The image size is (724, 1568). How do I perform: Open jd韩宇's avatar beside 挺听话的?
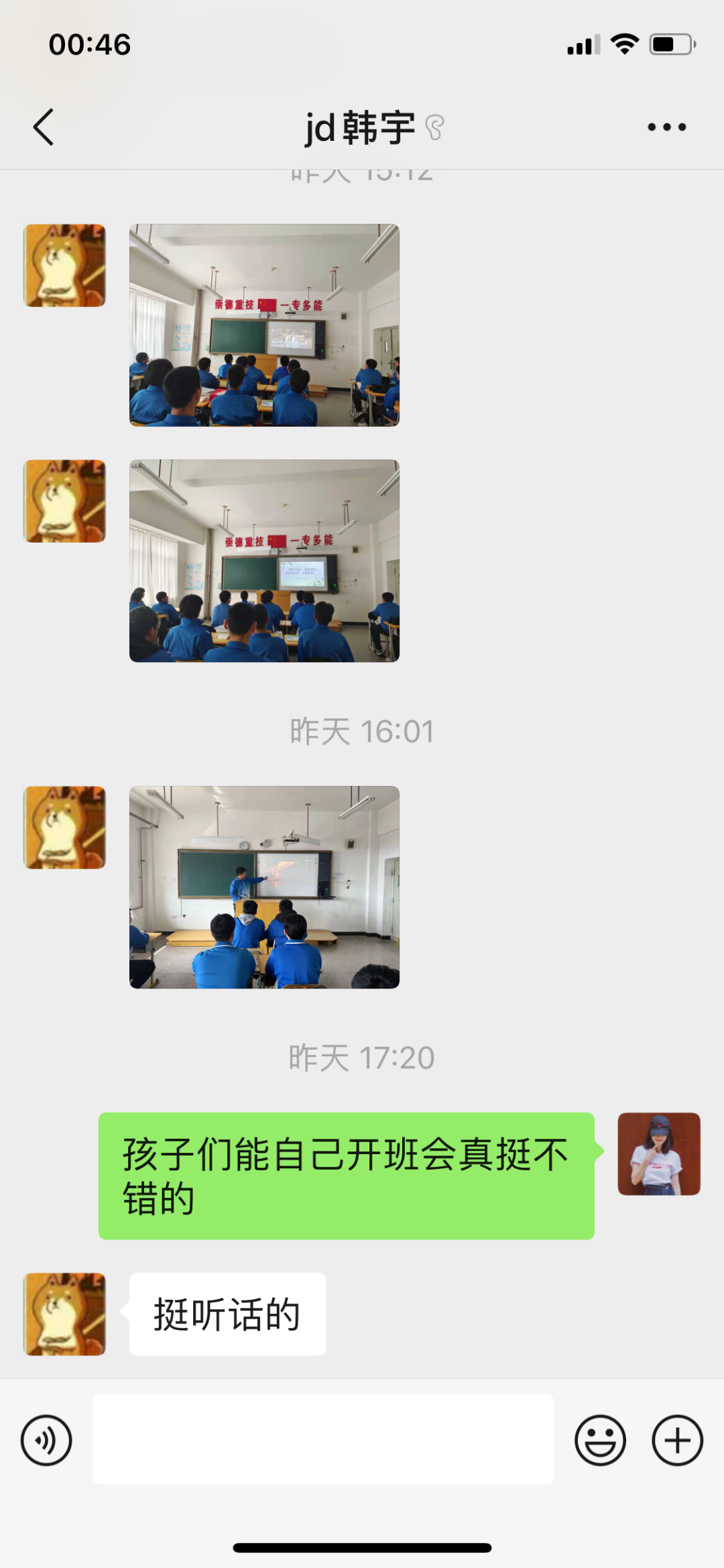[x=64, y=1314]
